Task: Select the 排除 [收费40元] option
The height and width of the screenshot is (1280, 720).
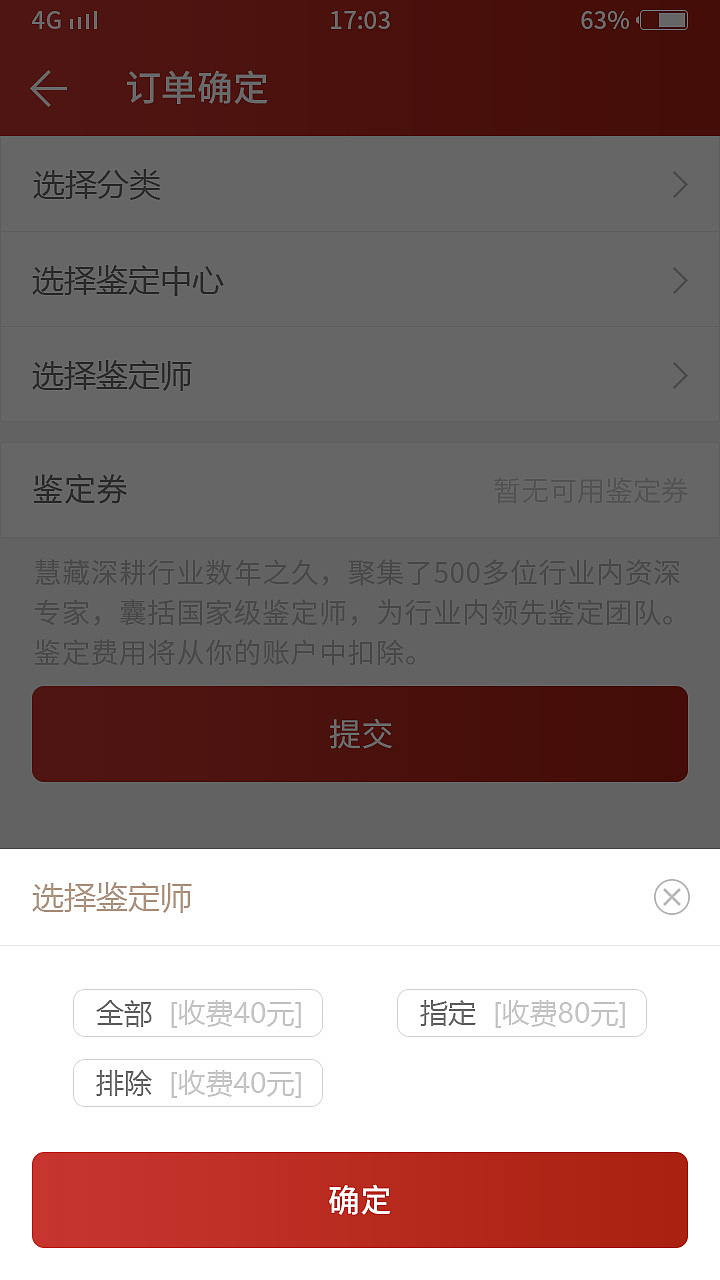Action: tap(197, 1082)
